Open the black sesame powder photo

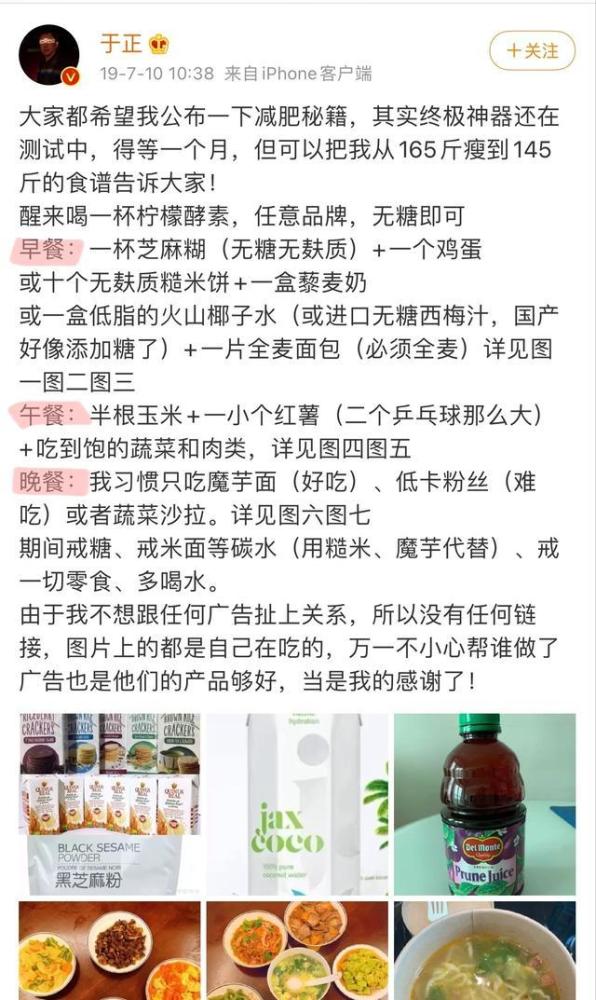coord(110,804)
